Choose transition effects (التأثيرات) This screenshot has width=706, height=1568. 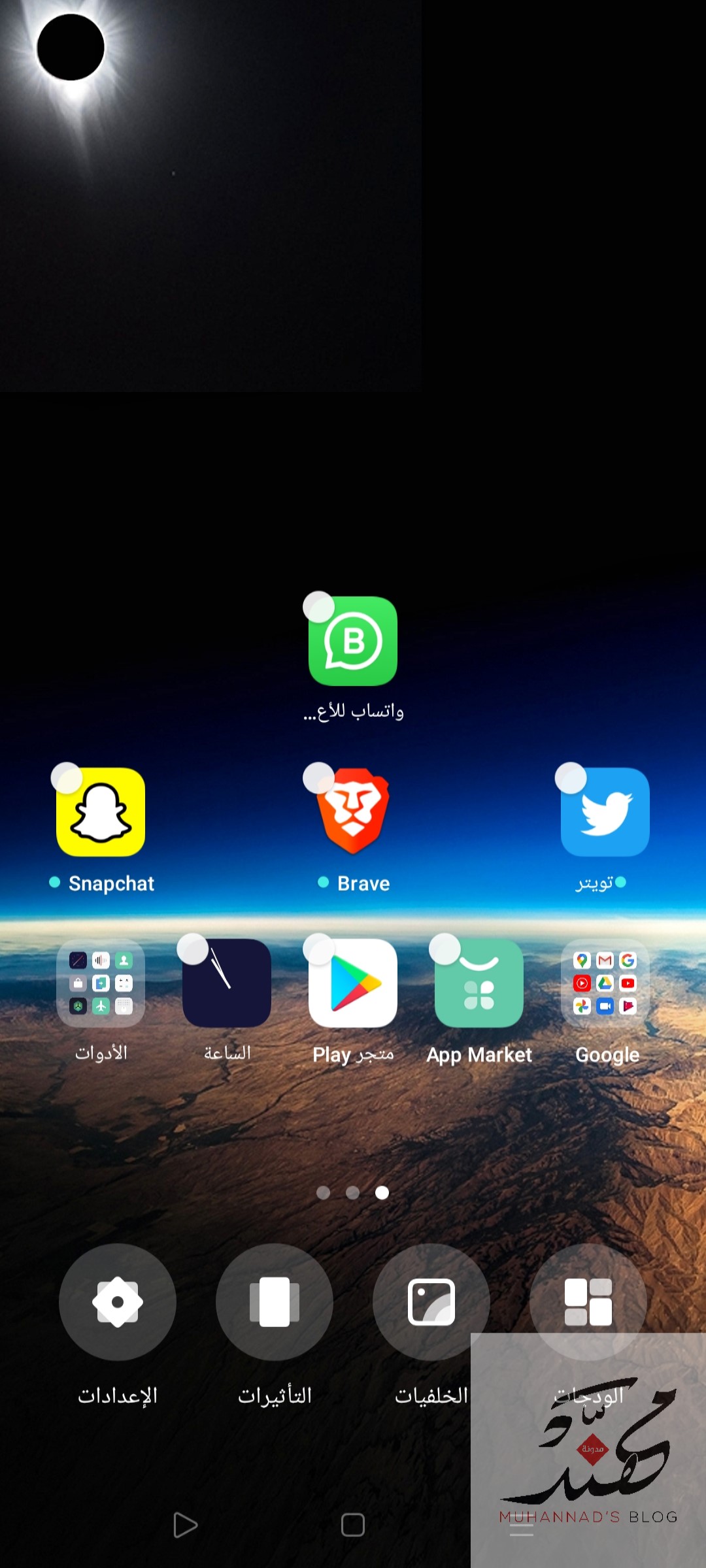point(275,1302)
